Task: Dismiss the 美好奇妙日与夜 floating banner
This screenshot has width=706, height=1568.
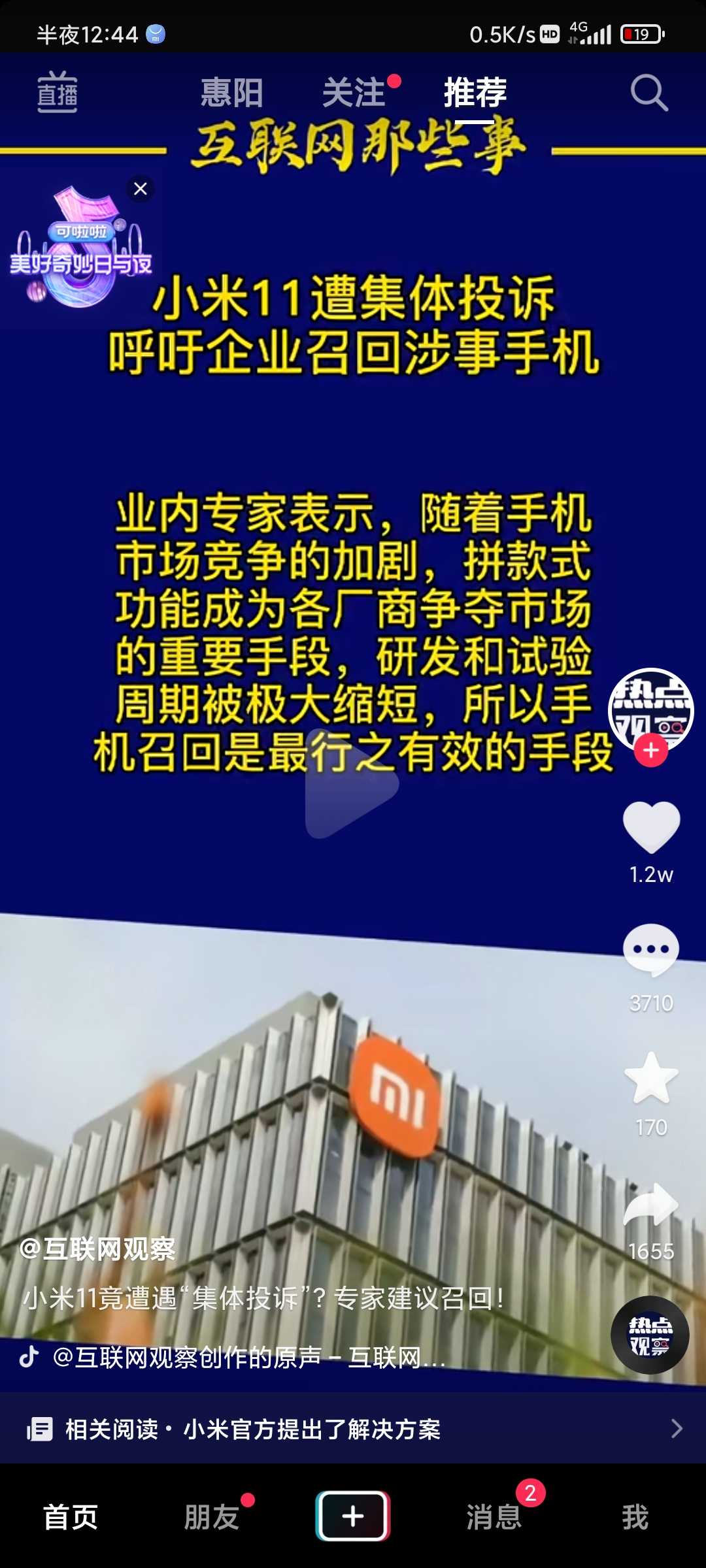Action: coord(141,189)
